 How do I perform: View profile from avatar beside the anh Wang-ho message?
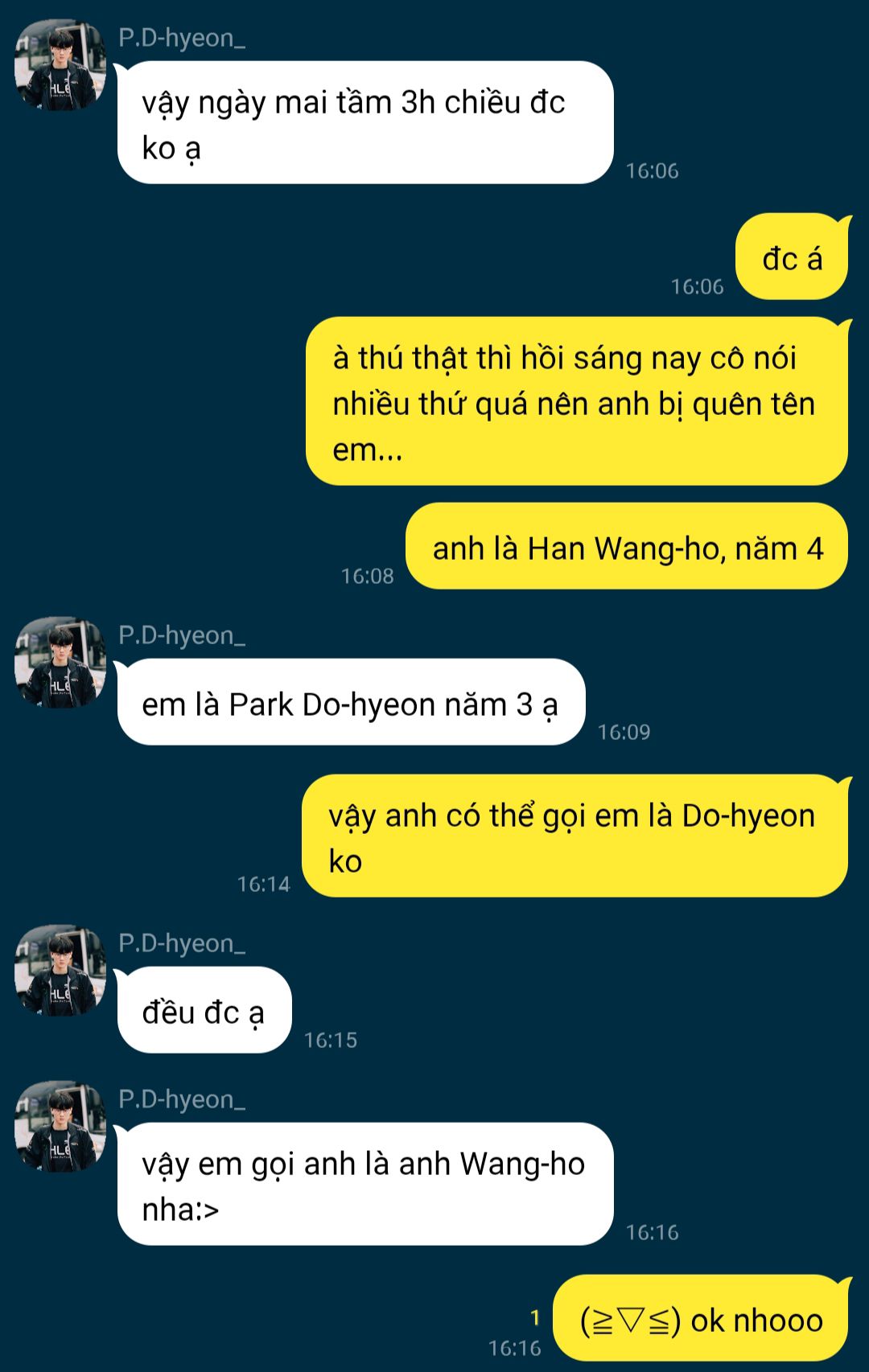[x=60, y=1127]
